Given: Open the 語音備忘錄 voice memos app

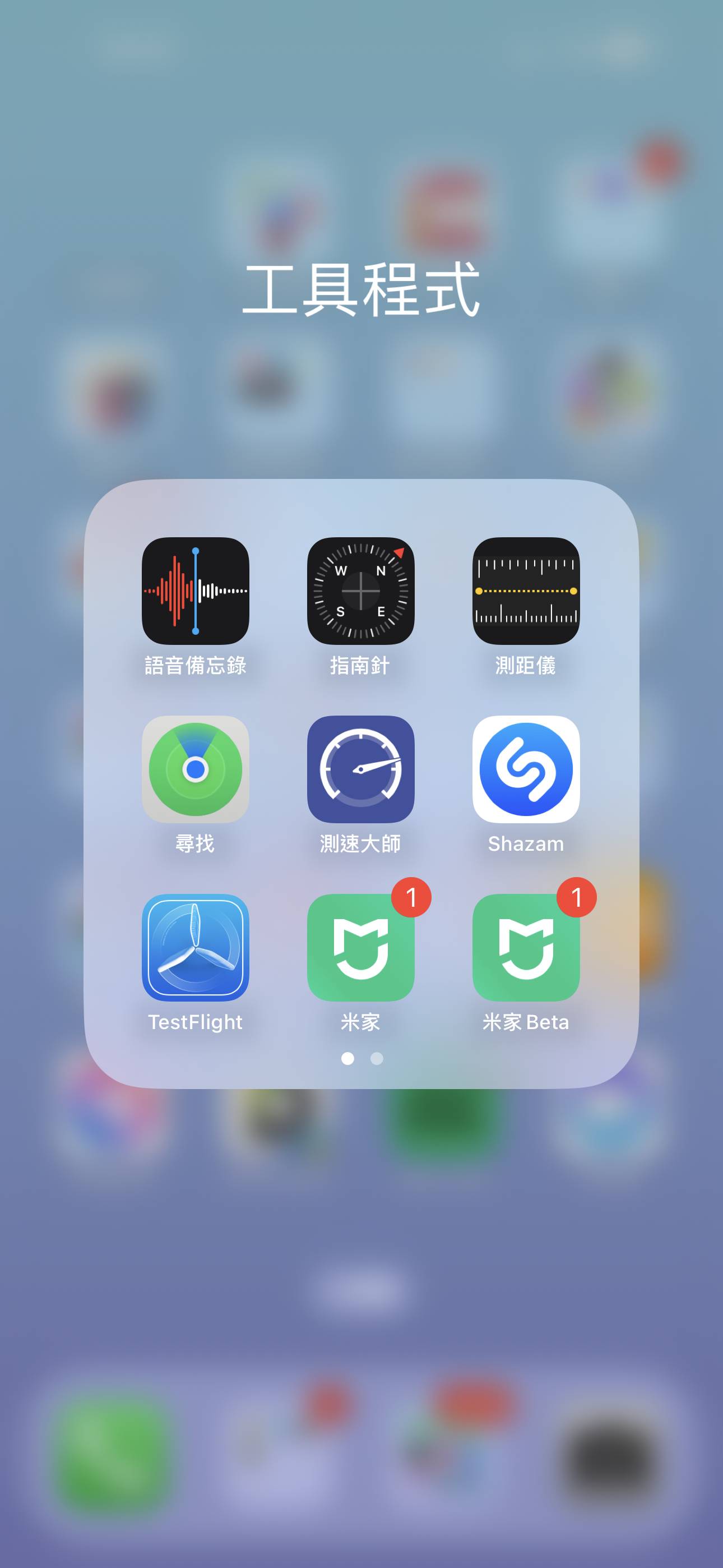Looking at the screenshot, I should [196, 591].
